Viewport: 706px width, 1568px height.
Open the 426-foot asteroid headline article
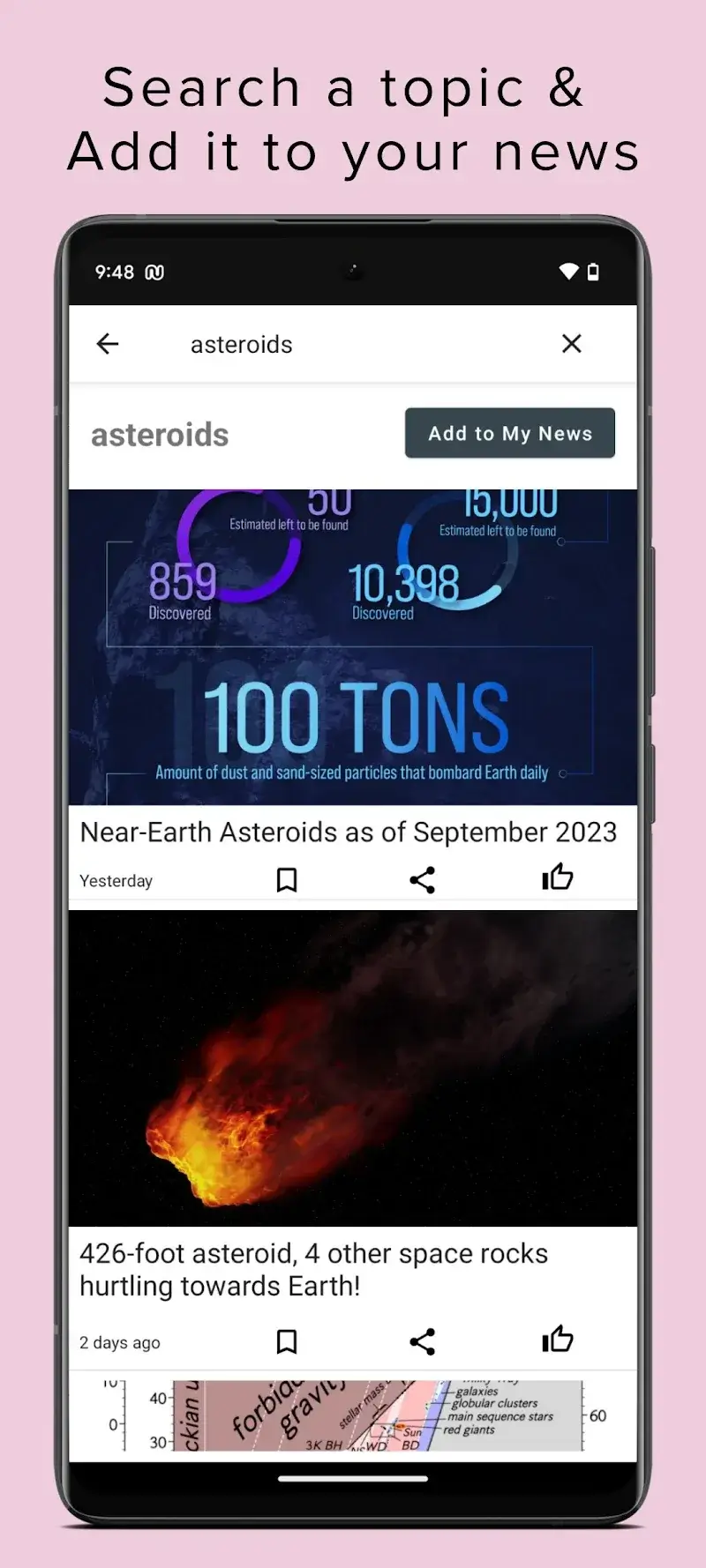pyautogui.click(x=313, y=1268)
